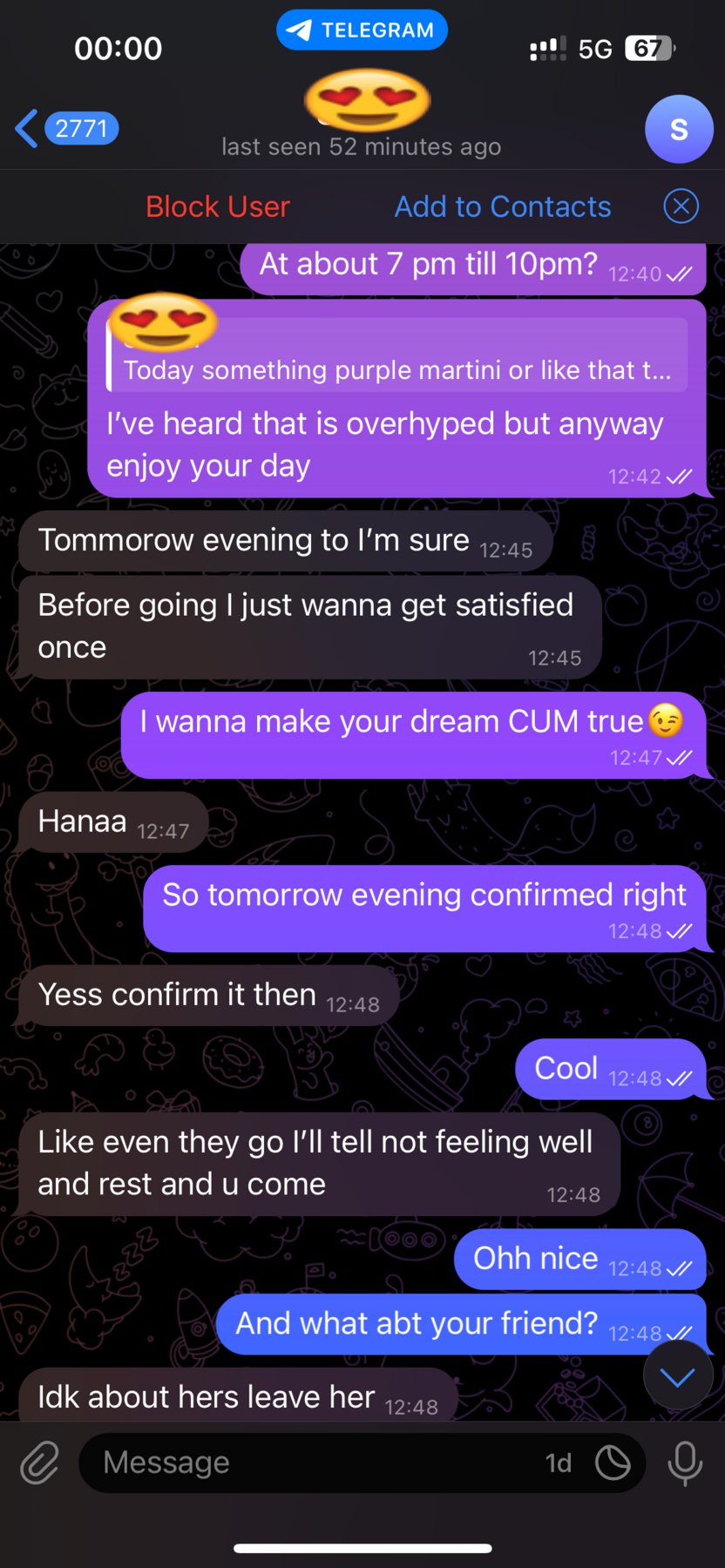This screenshot has height=1568, width=725.
Task: Return to app via the Telegram pill
Action: point(362,30)
